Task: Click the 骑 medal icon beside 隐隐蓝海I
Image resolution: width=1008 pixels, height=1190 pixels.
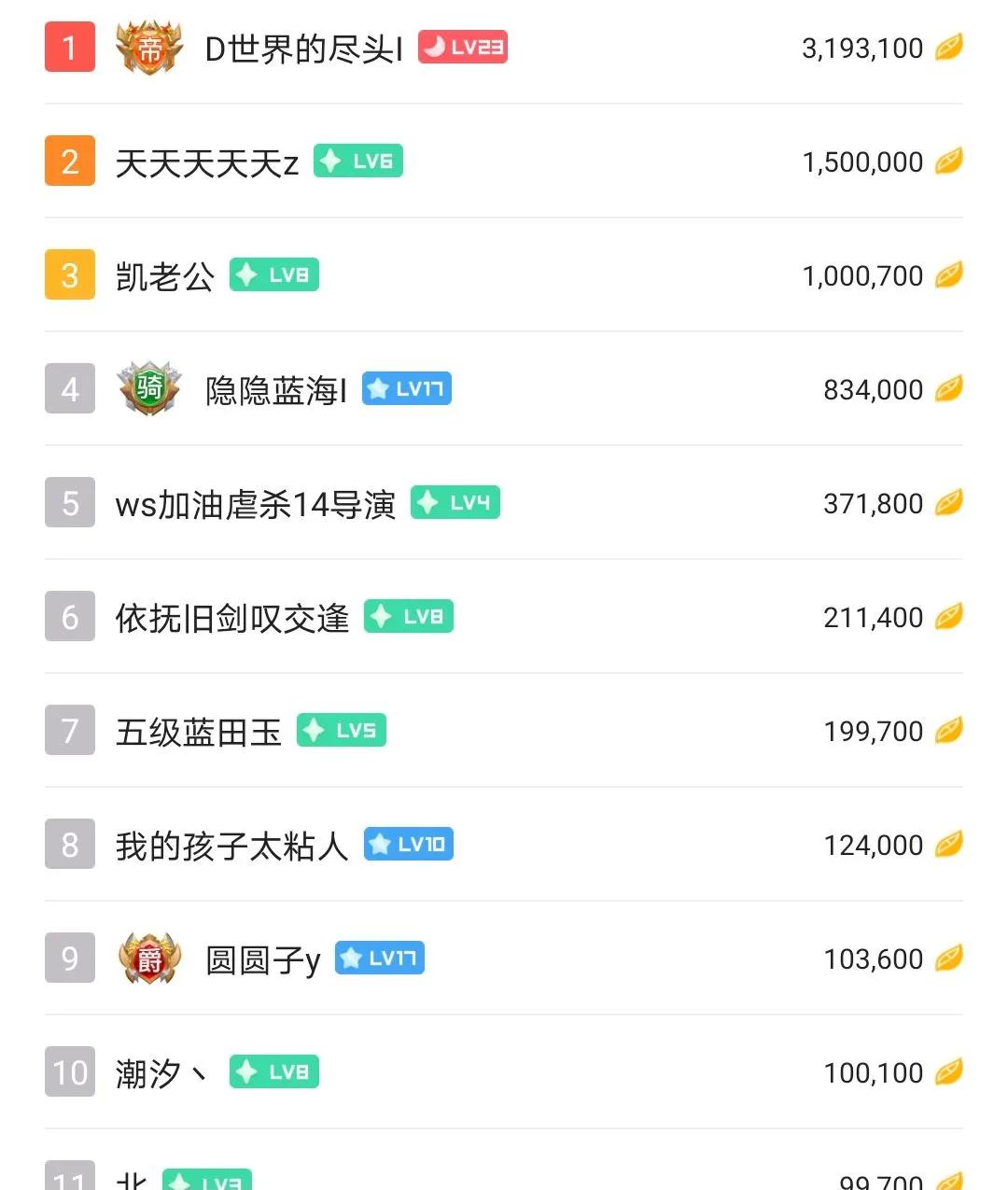Action: (x=149, y=388)
